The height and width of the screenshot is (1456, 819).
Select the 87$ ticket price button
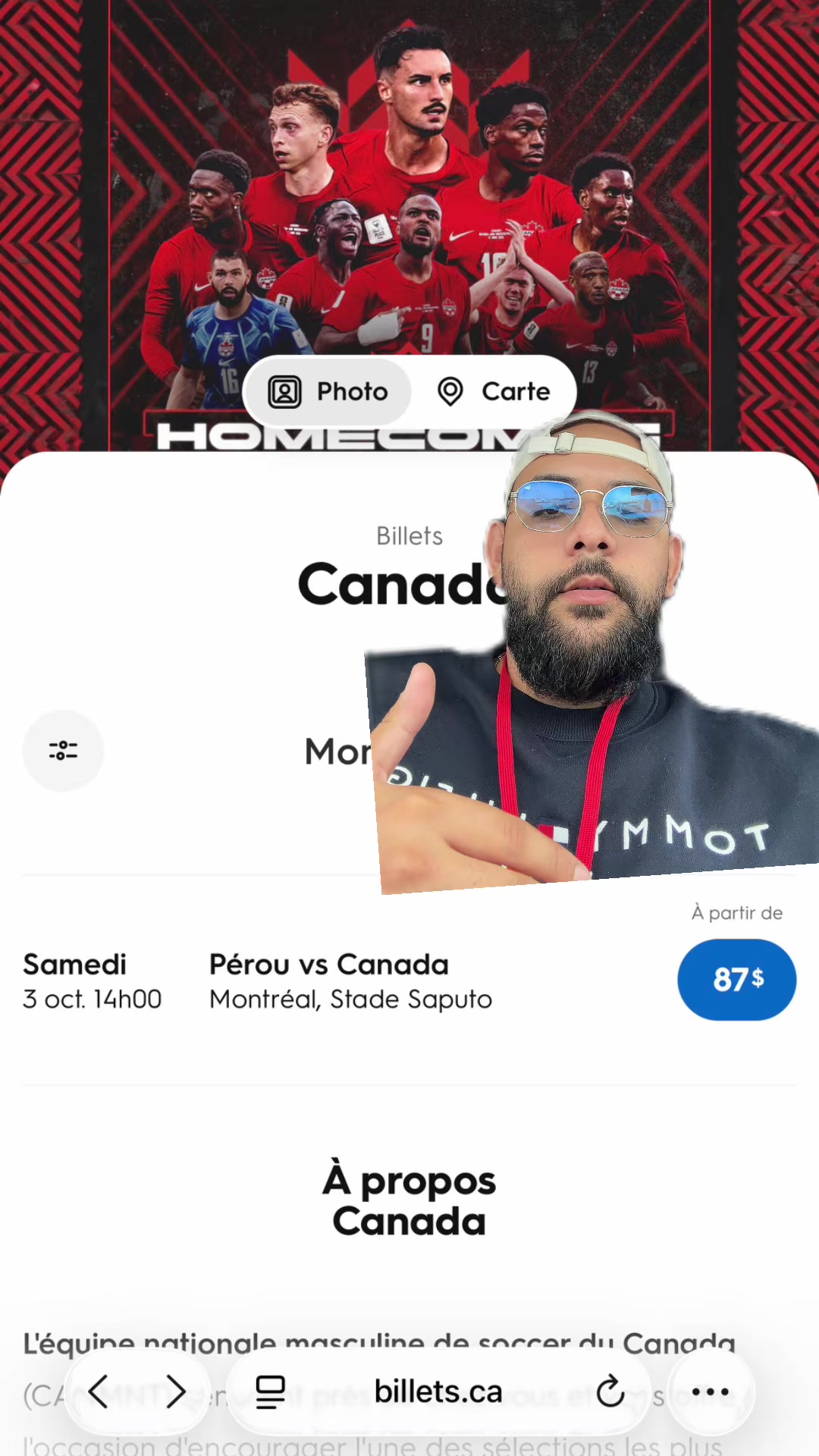[x=736, y=979]
